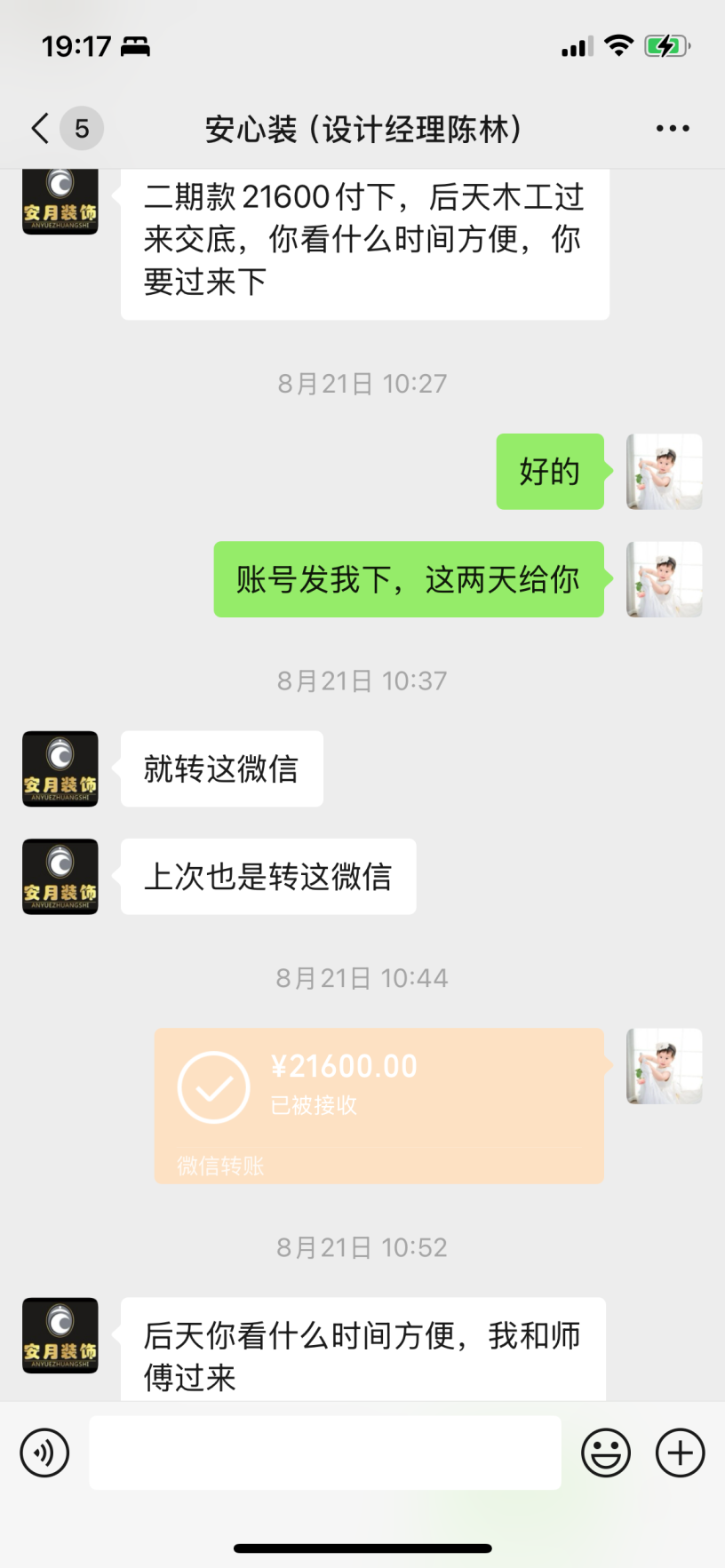Open the ¥21600.00 WeChat transfer details
The width and height of the screenshot is (725, 1568).
click(378, 1105)
